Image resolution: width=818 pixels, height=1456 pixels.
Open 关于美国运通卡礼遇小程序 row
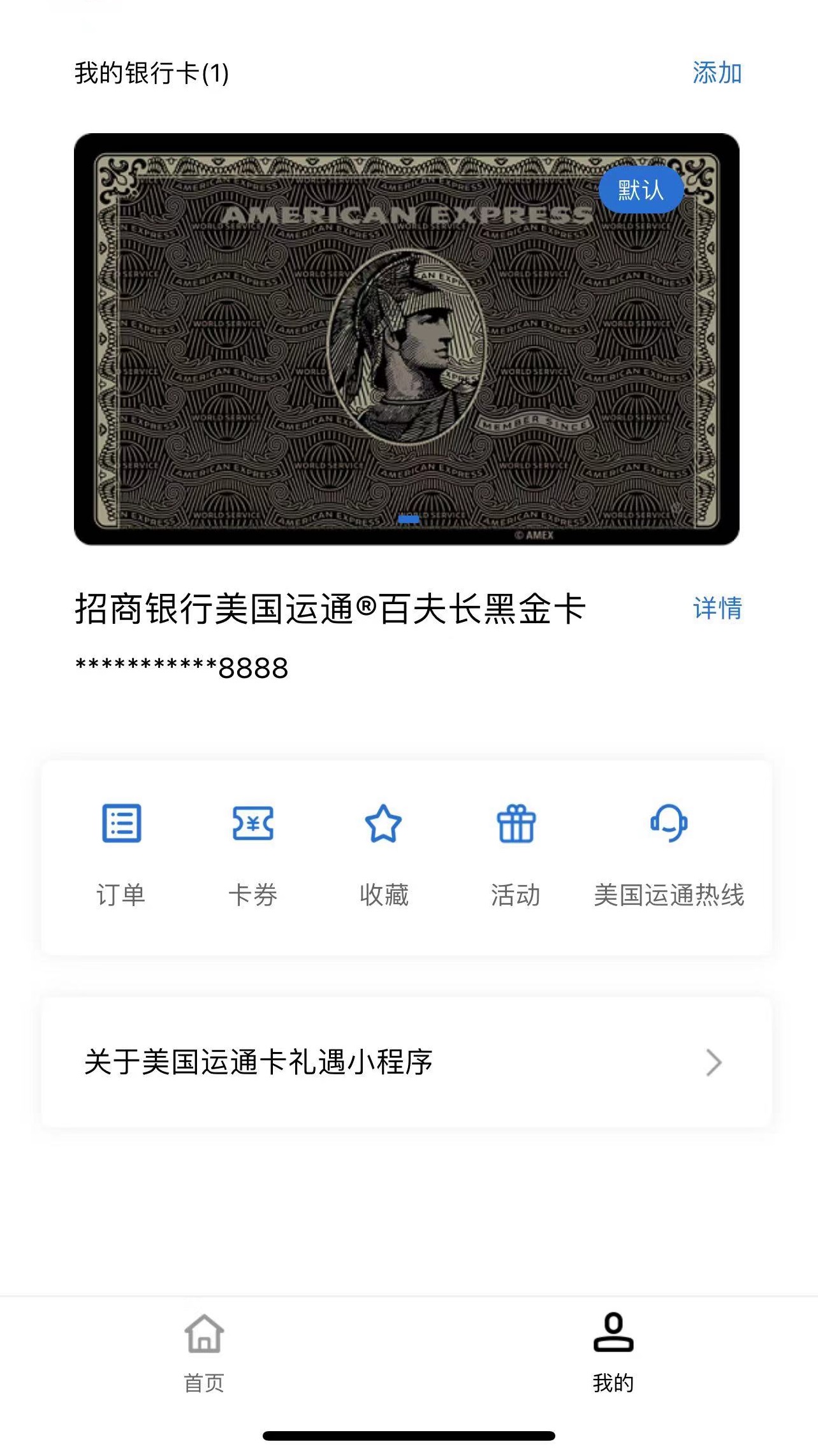click(407, 1062)
